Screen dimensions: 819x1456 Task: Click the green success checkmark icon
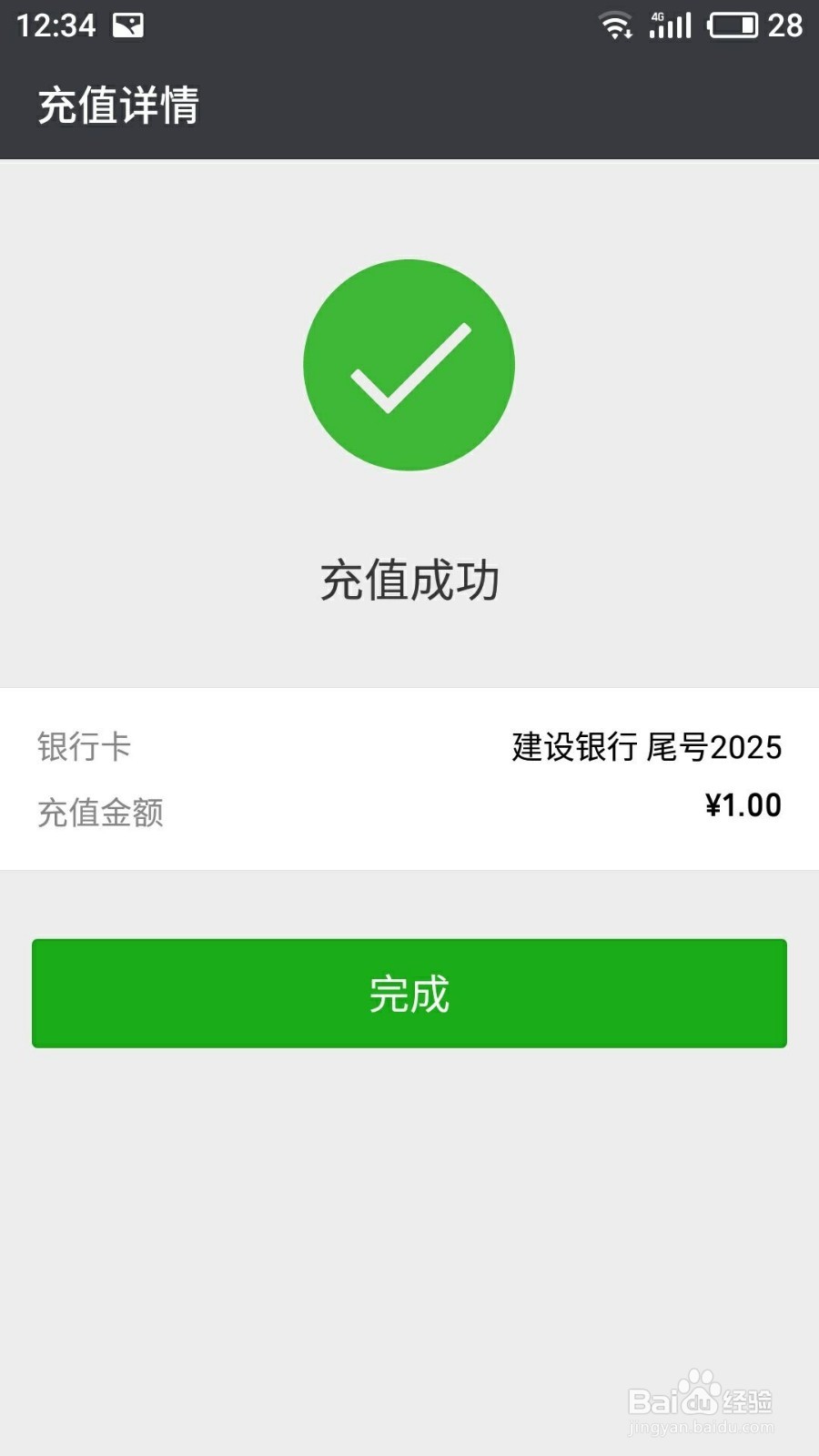pos(409,363)
